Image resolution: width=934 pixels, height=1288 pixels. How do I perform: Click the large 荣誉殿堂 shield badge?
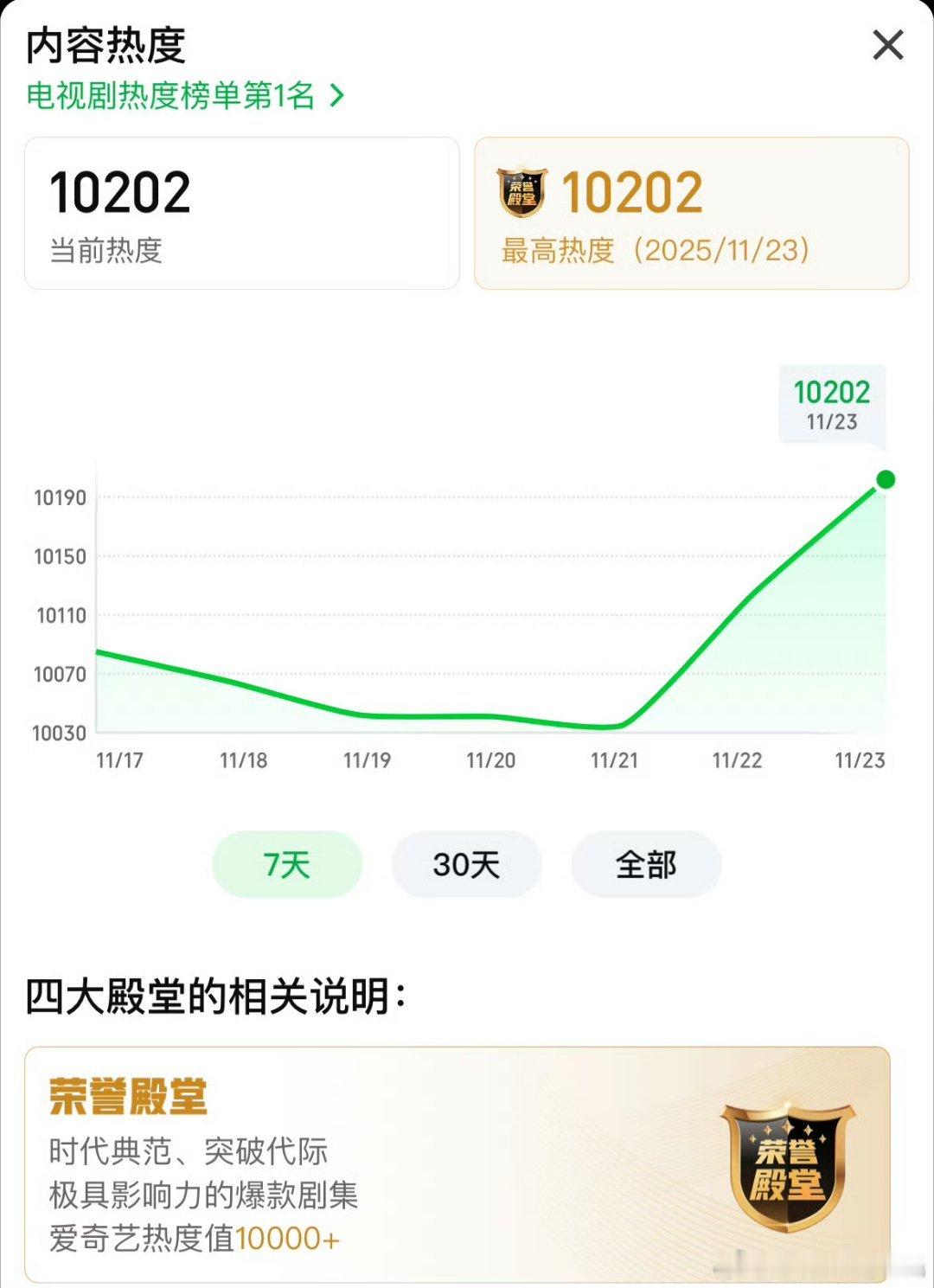point(787,1163)
